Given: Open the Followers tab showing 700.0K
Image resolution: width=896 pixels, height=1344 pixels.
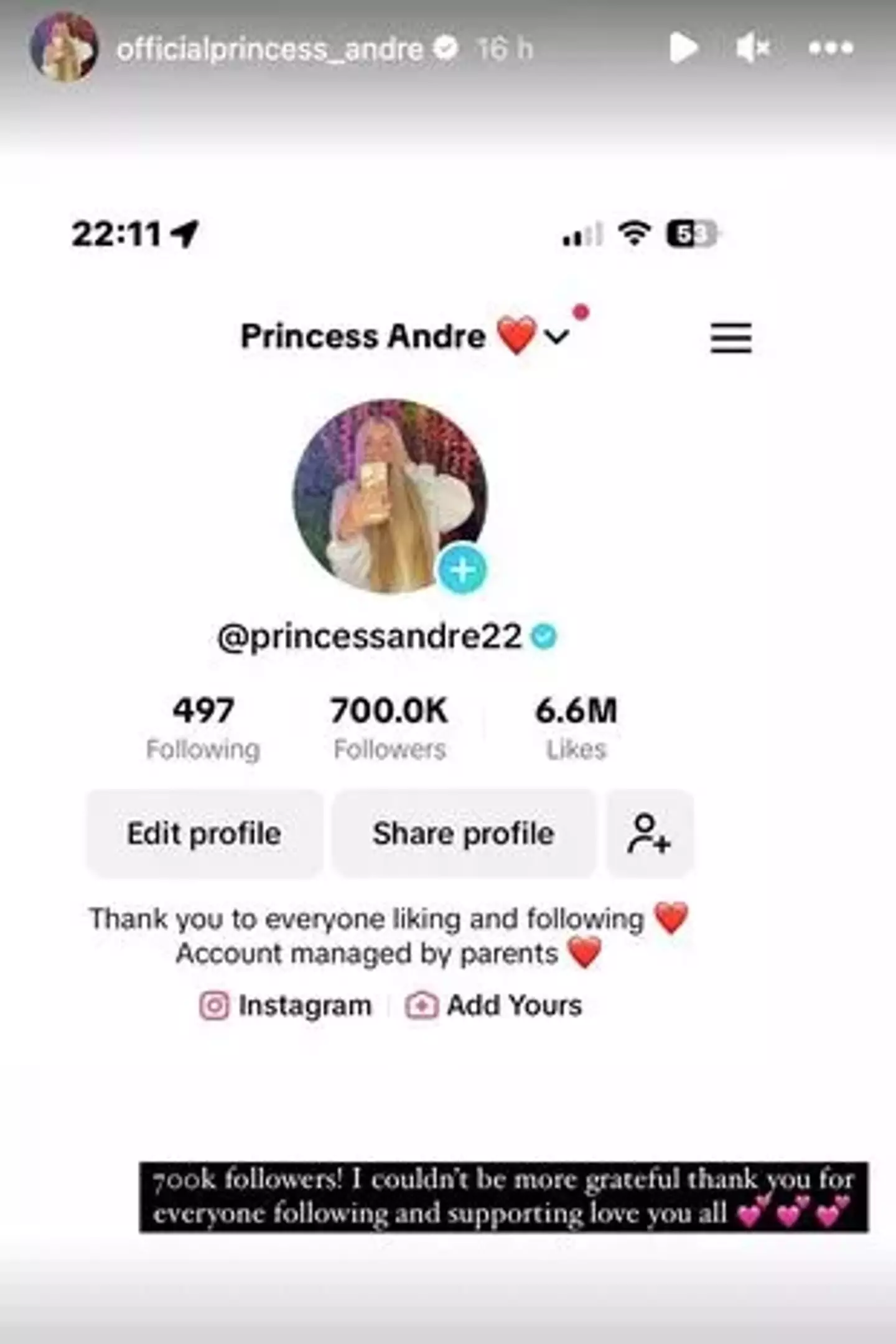Looking at the screenshot, I should [388, 728].
